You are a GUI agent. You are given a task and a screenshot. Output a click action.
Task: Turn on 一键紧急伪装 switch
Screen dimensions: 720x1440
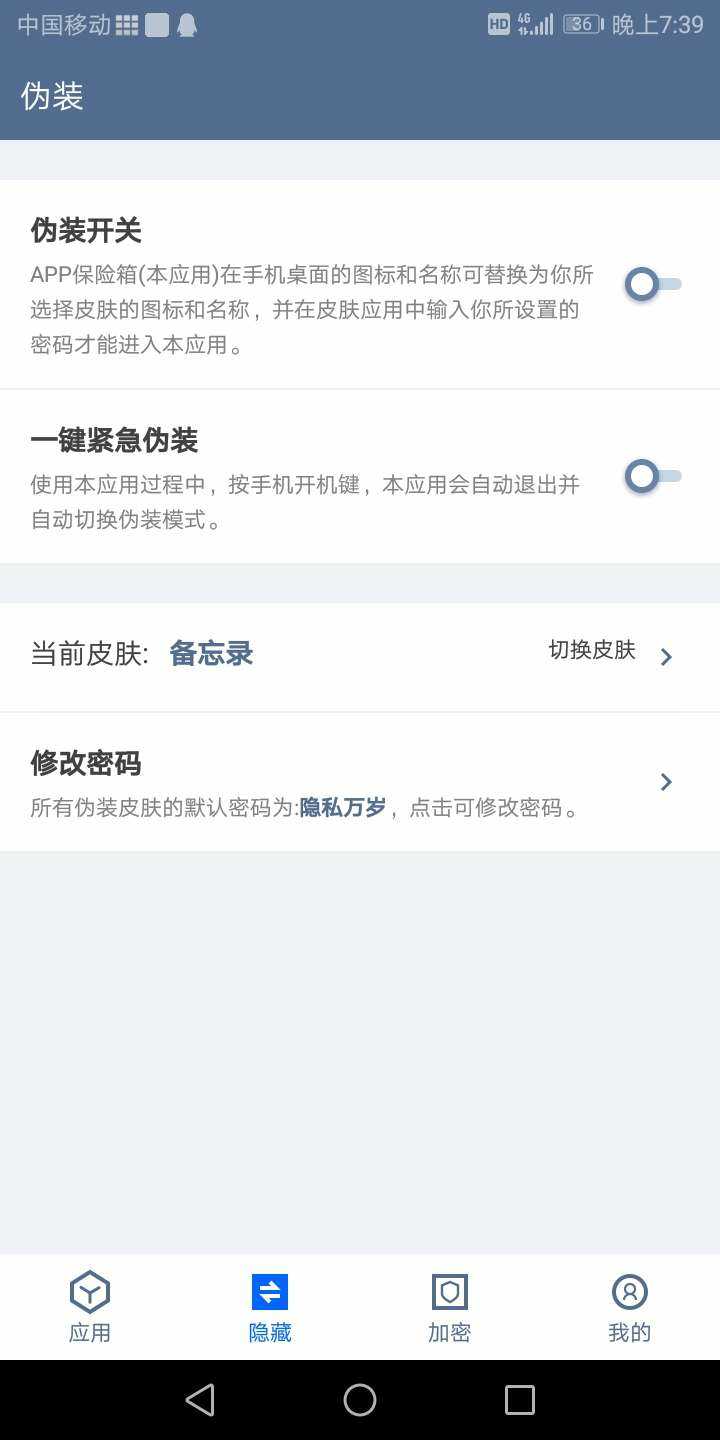click(653, 477)
